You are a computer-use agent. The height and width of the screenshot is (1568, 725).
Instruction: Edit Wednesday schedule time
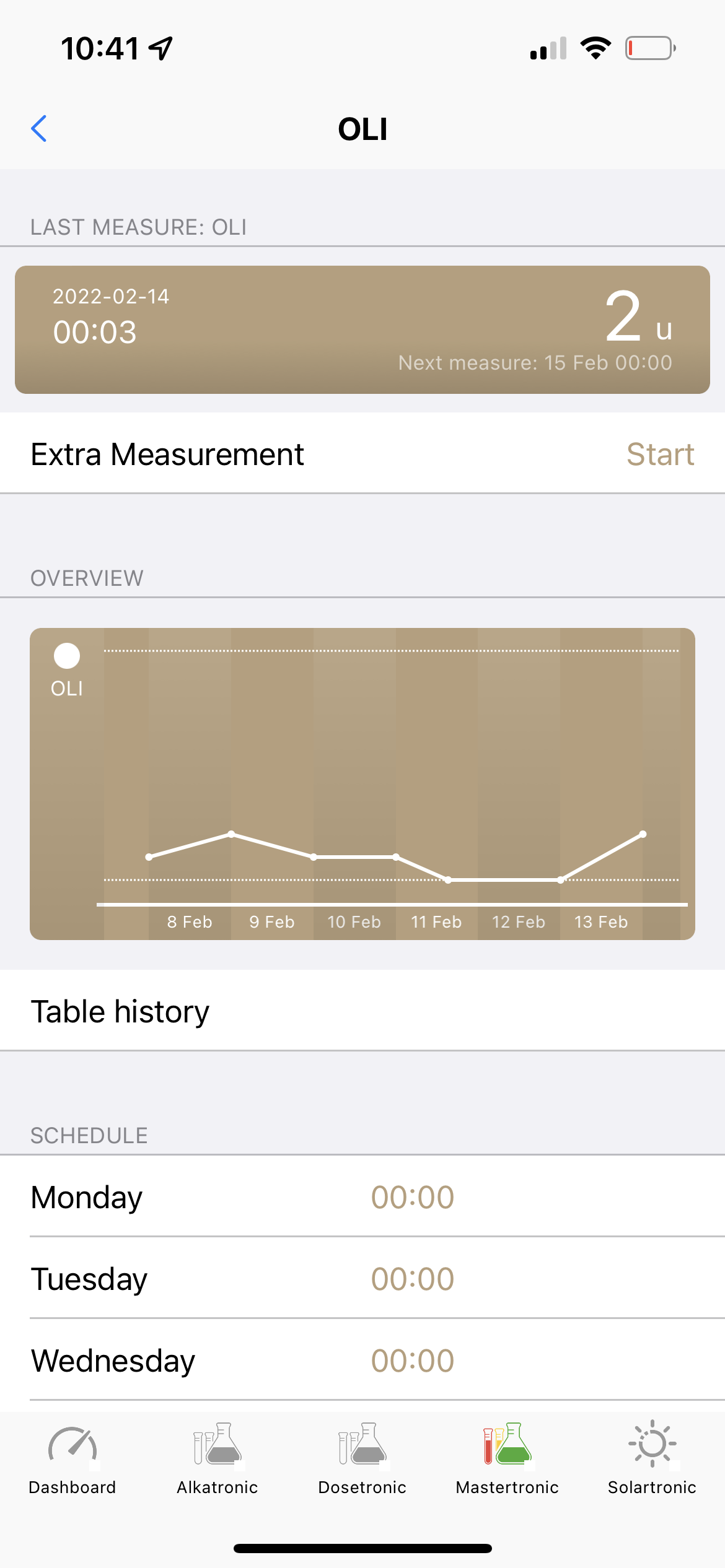tap(412, 1361)
